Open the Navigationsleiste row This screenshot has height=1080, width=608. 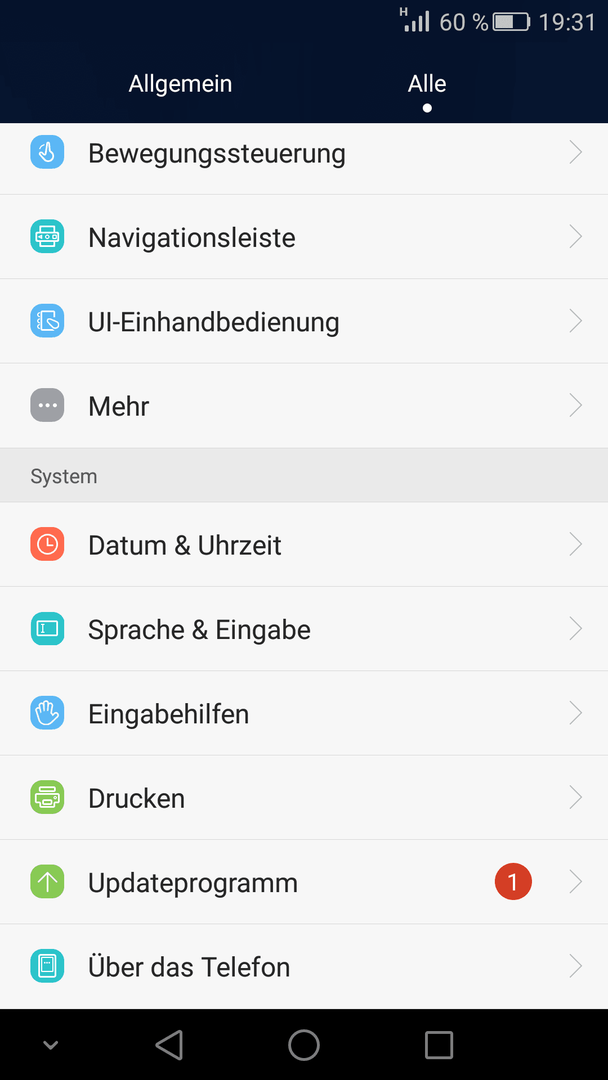coord(304,237)
